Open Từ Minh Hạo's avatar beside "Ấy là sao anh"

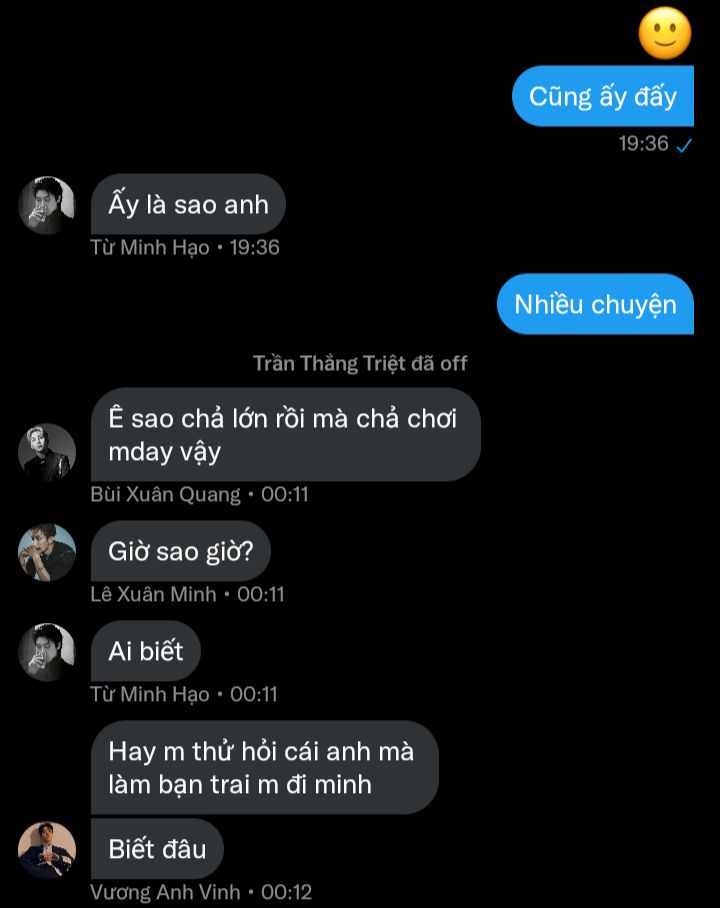[x=47, y=206]
